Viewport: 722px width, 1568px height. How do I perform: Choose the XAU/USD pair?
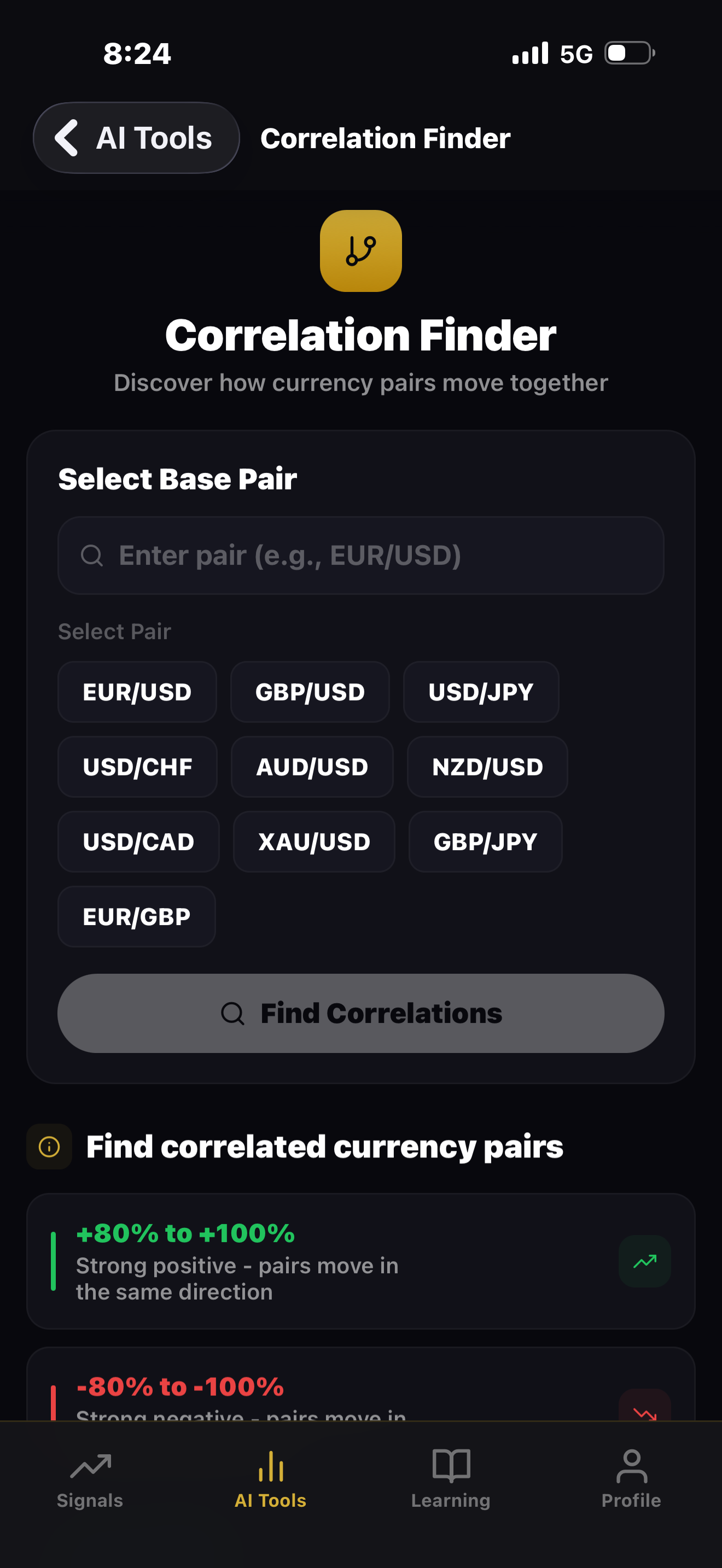point(313,842)
